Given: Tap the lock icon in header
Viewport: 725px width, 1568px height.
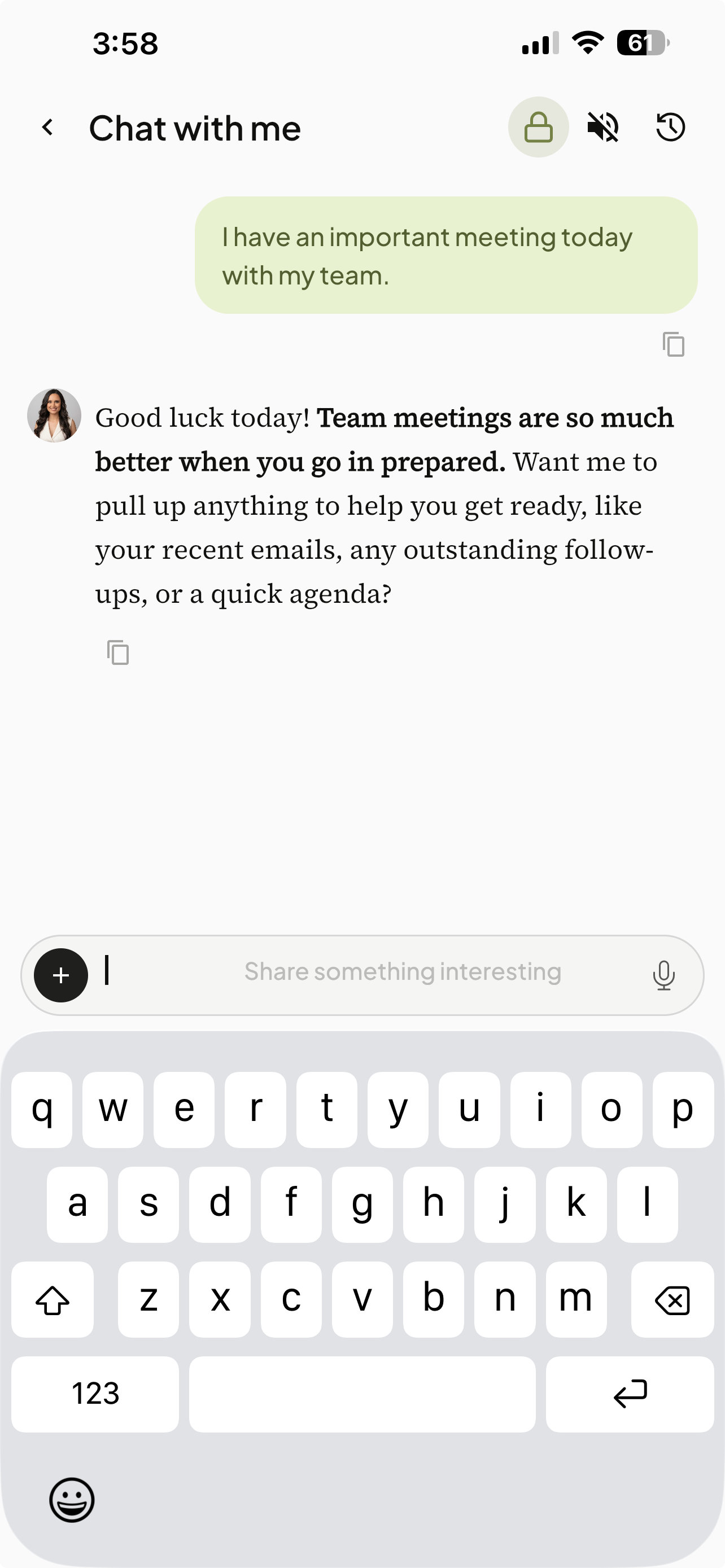Looking at the screenshot, I should pos(538,127).
